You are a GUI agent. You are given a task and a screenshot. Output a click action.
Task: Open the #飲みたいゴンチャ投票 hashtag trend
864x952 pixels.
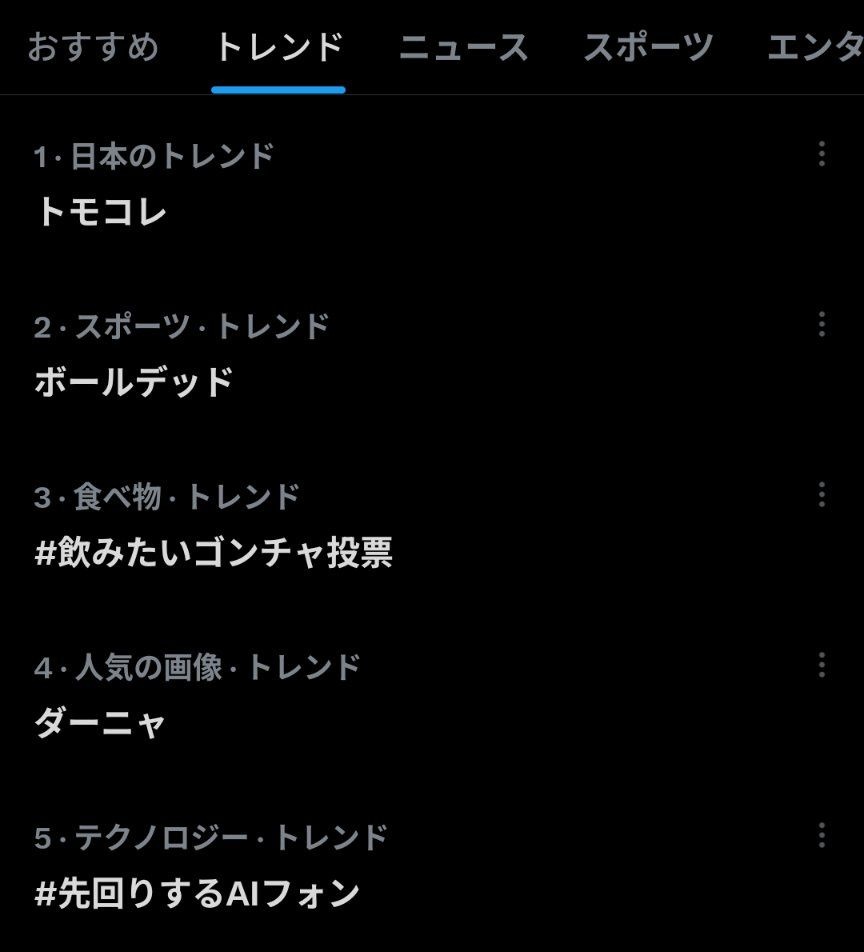[213, 552]
